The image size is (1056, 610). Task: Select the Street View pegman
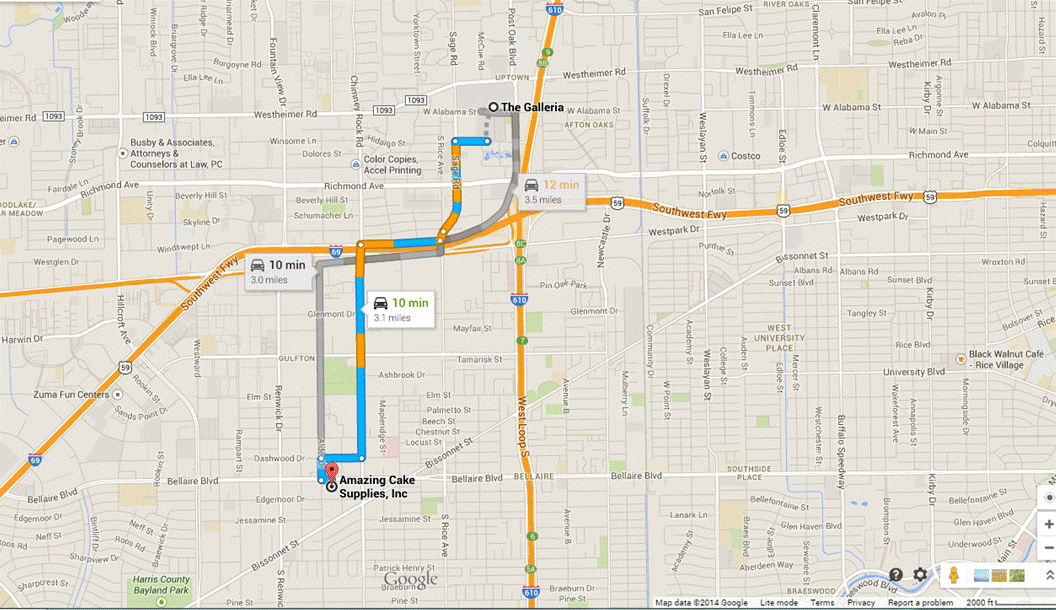(x=954, y=575)
